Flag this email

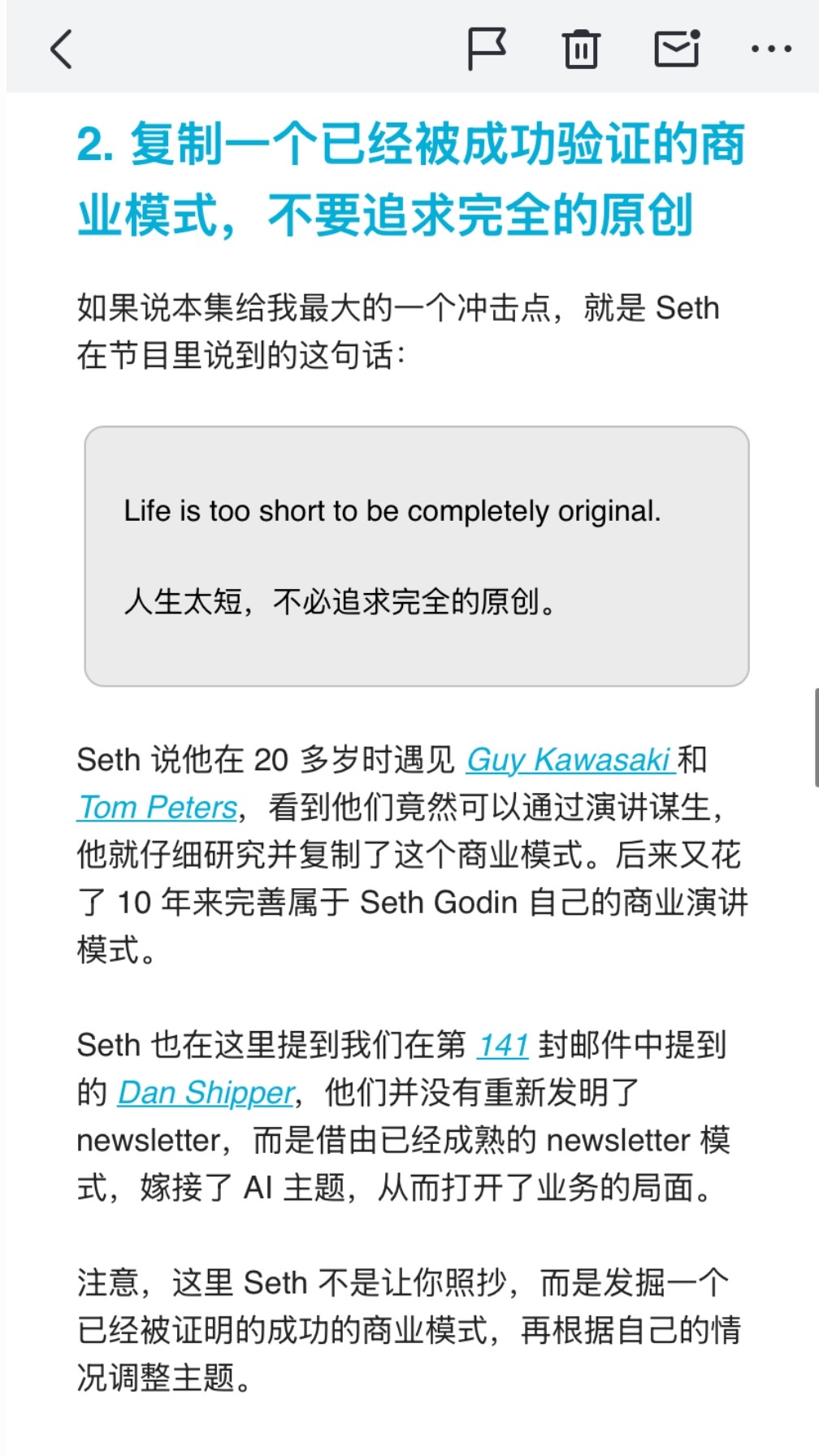coord(487,49)
